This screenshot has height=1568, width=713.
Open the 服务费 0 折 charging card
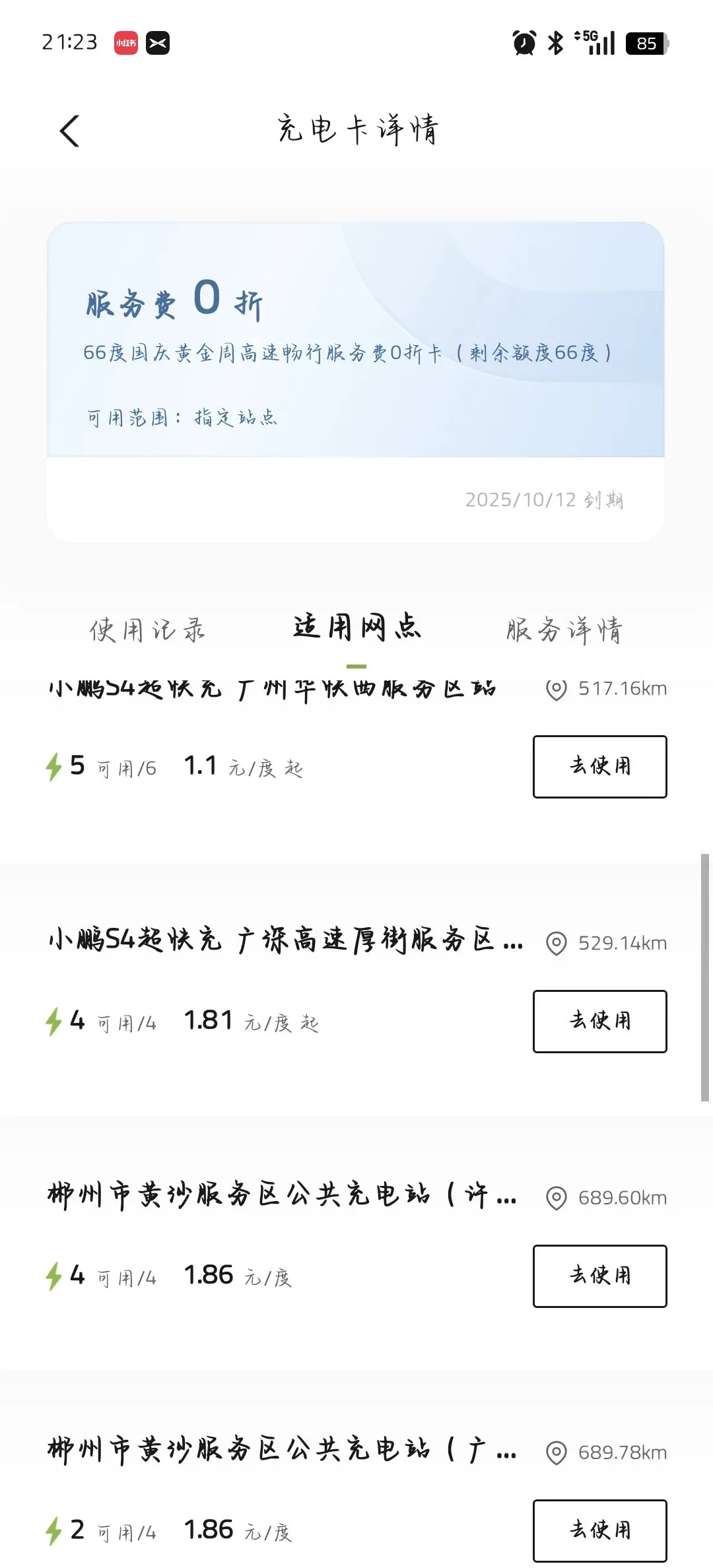pos(355,356)
